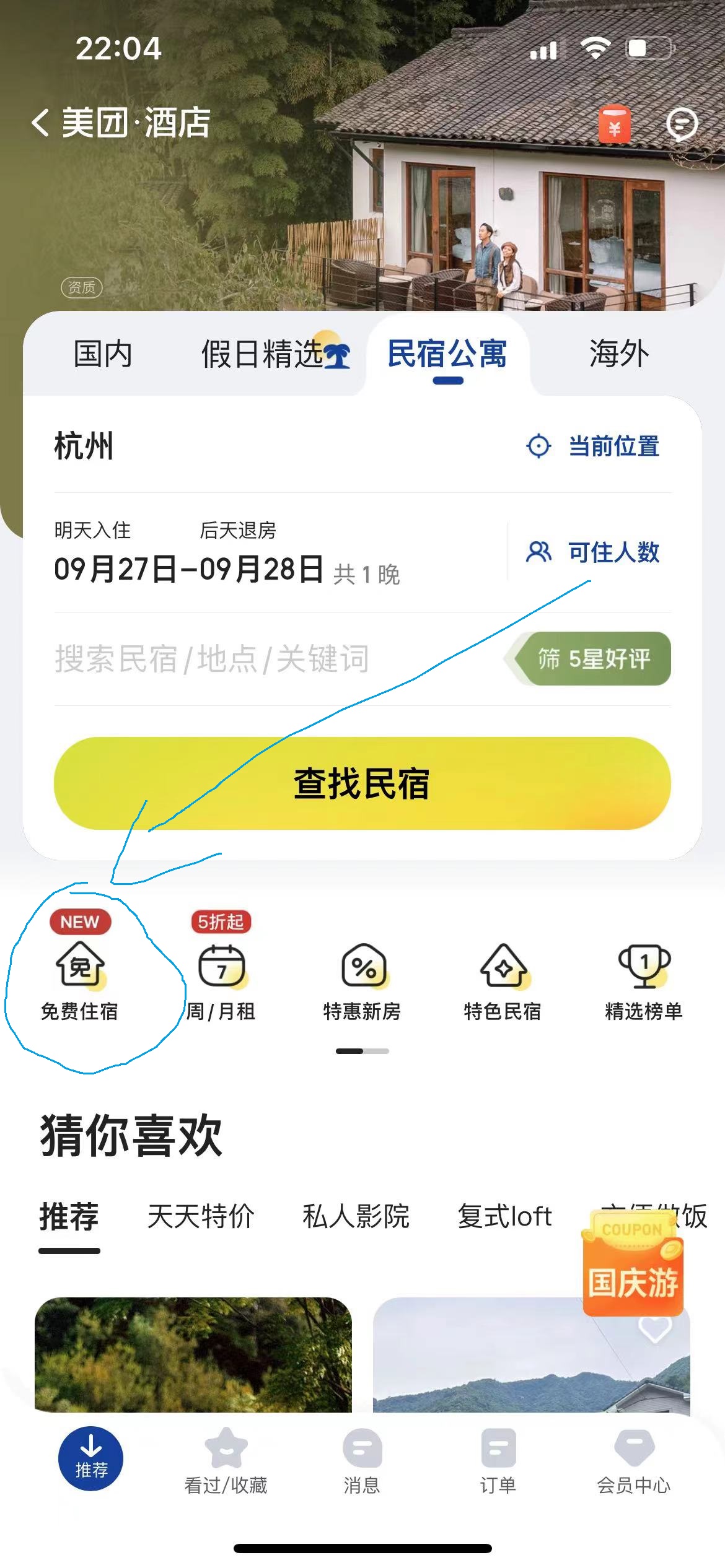725x1568 pixels.
Task: Select the 天天特价 recommendation tab
Action: 201,1215
